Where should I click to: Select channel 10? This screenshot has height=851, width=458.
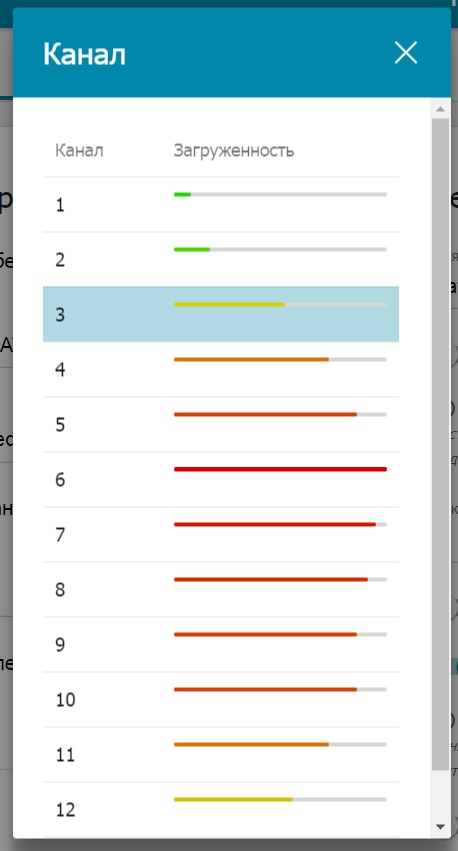coord(221,700)
